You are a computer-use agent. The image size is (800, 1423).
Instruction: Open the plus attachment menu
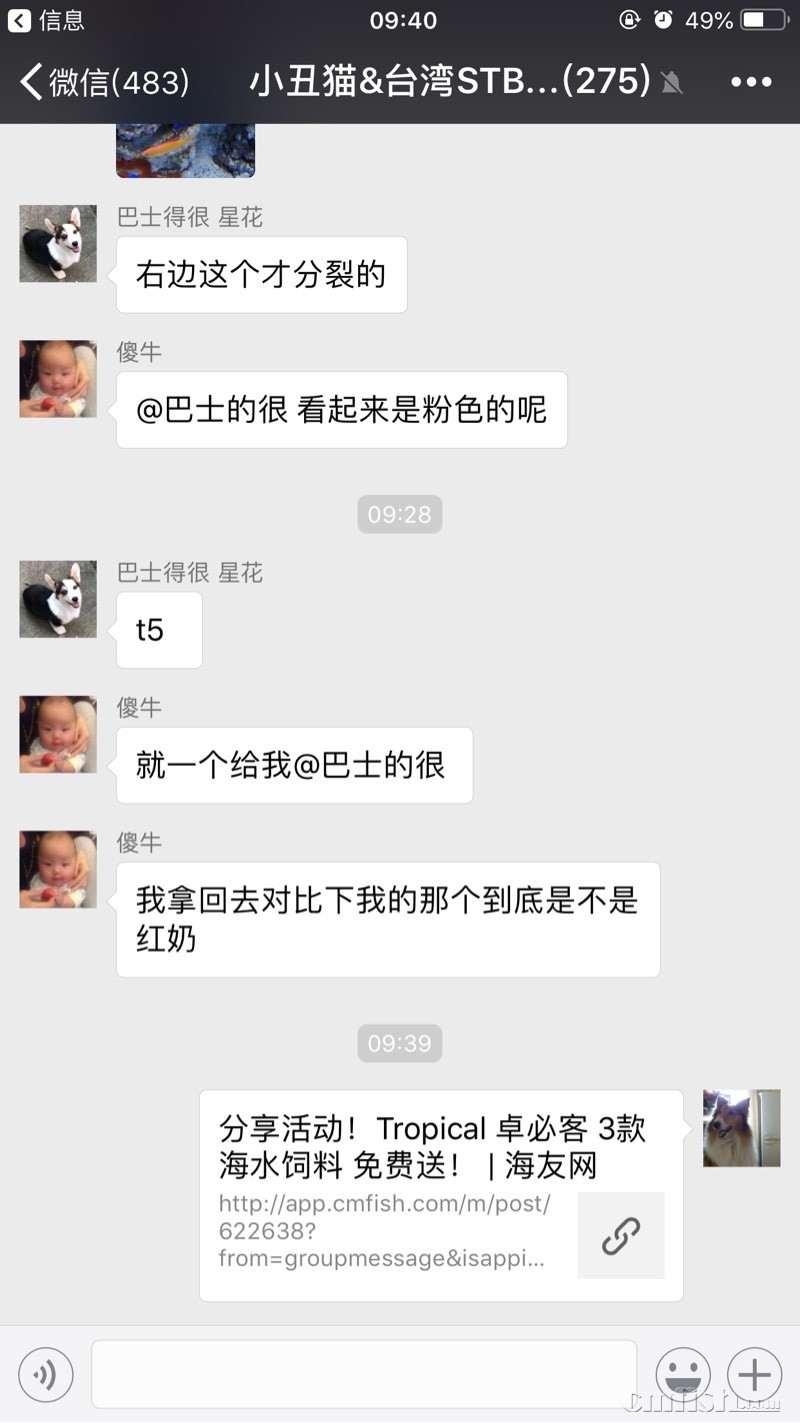point(754,1375)
